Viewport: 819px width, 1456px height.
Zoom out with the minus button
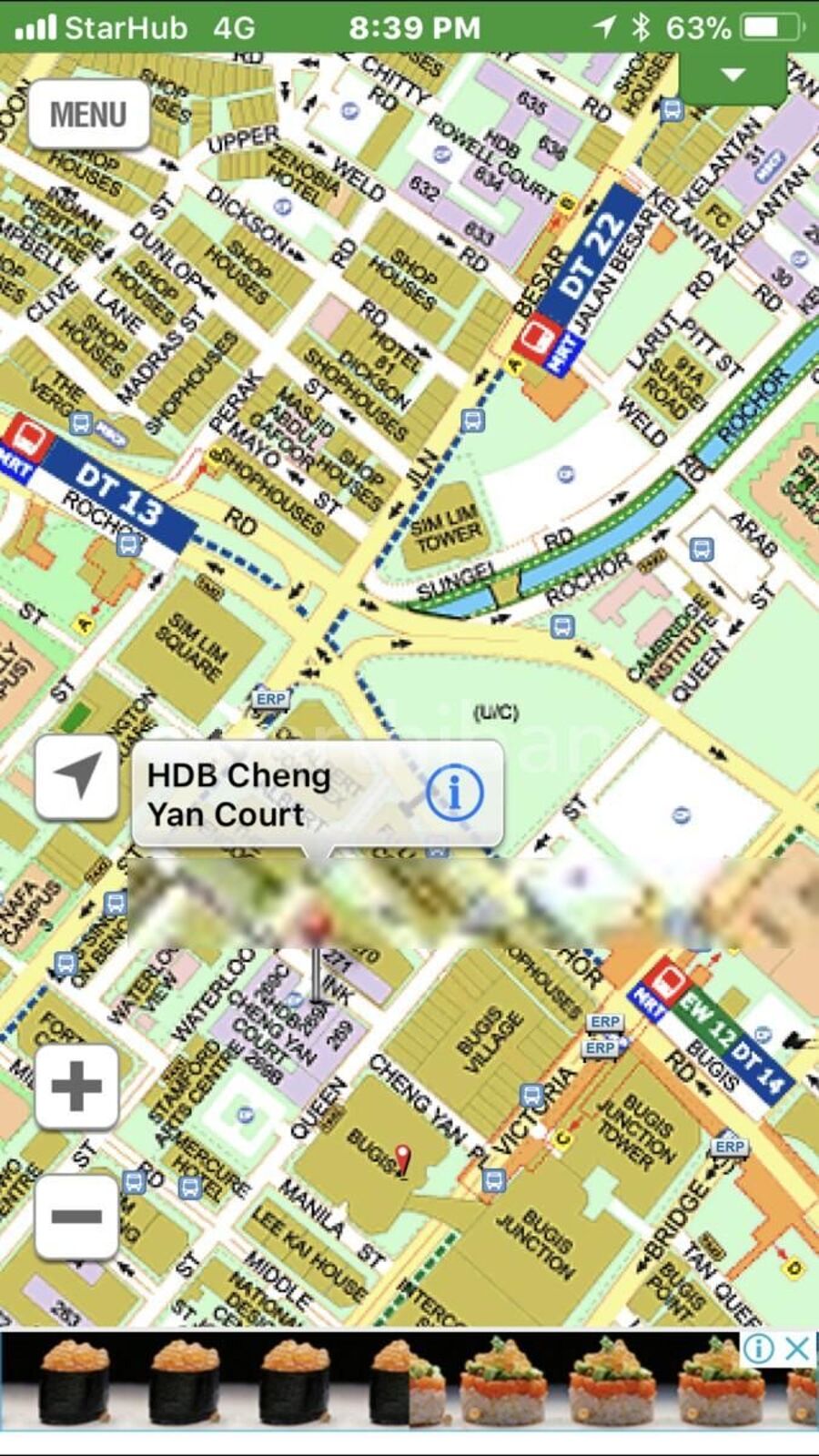click(x=76, y=1216)
